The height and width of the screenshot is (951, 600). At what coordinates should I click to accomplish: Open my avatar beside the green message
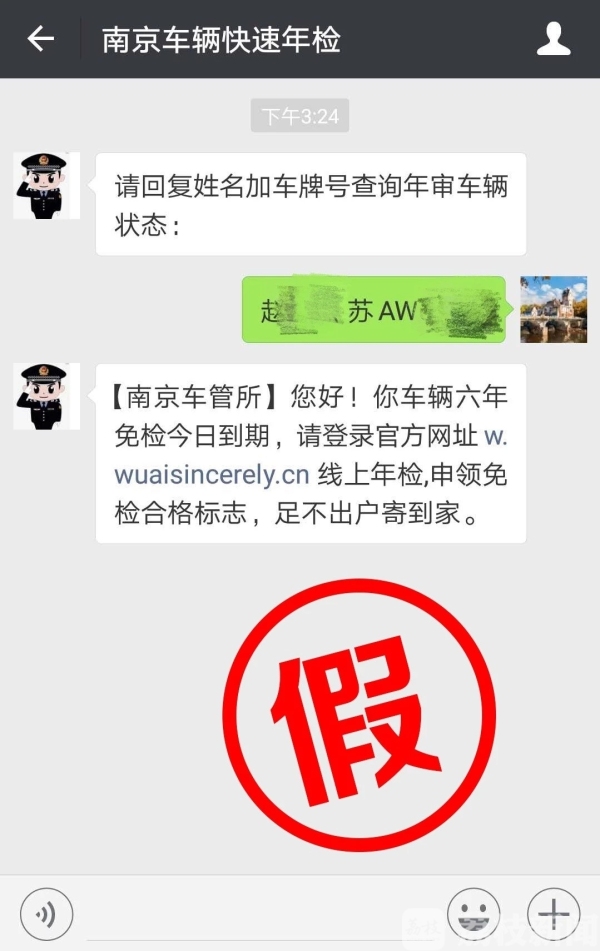(x=553, y=309)
